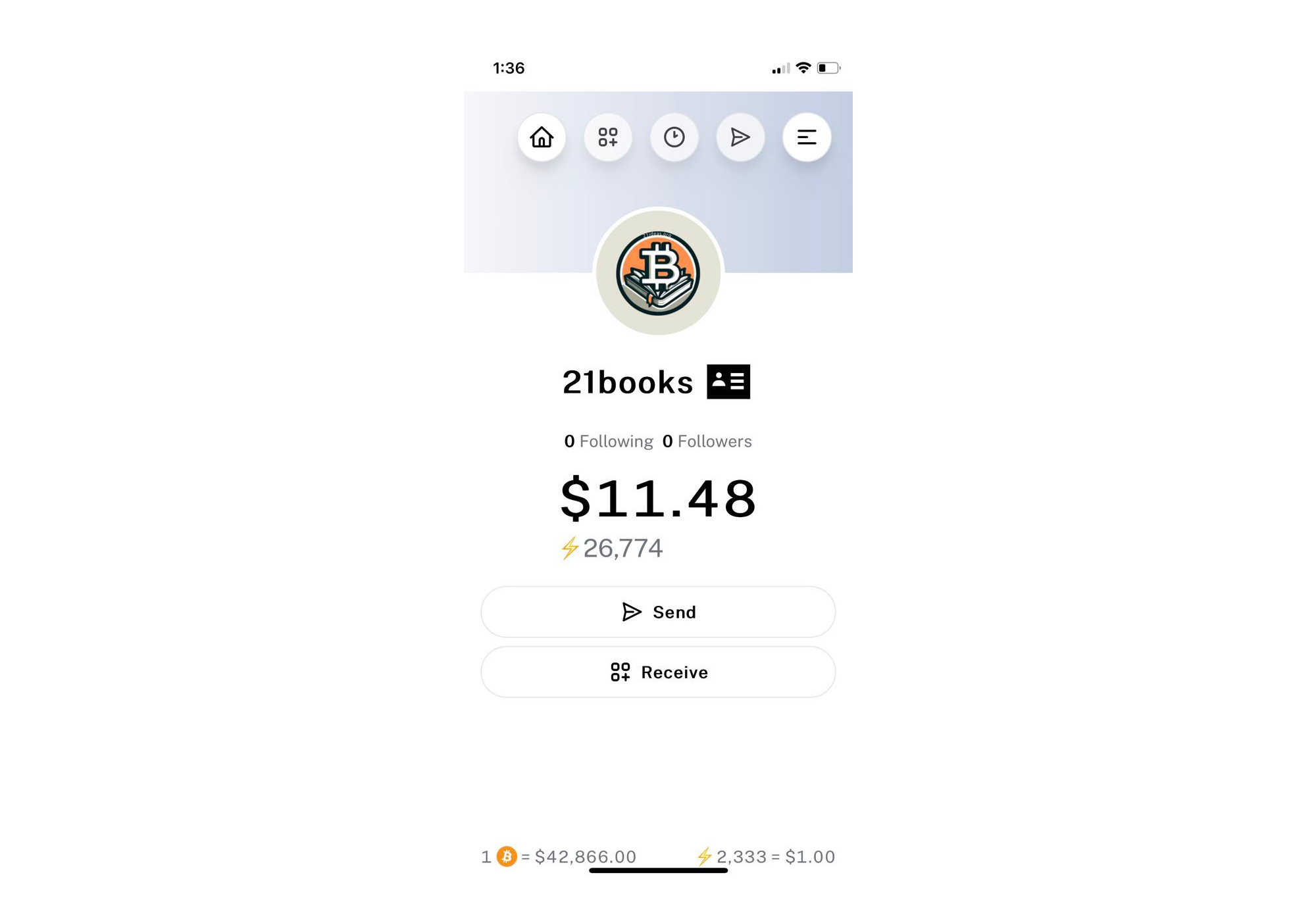Toggle the $11.48 balance display
Image resolution: width=1316 pixels, height=921 pixels.
(658, 499)
